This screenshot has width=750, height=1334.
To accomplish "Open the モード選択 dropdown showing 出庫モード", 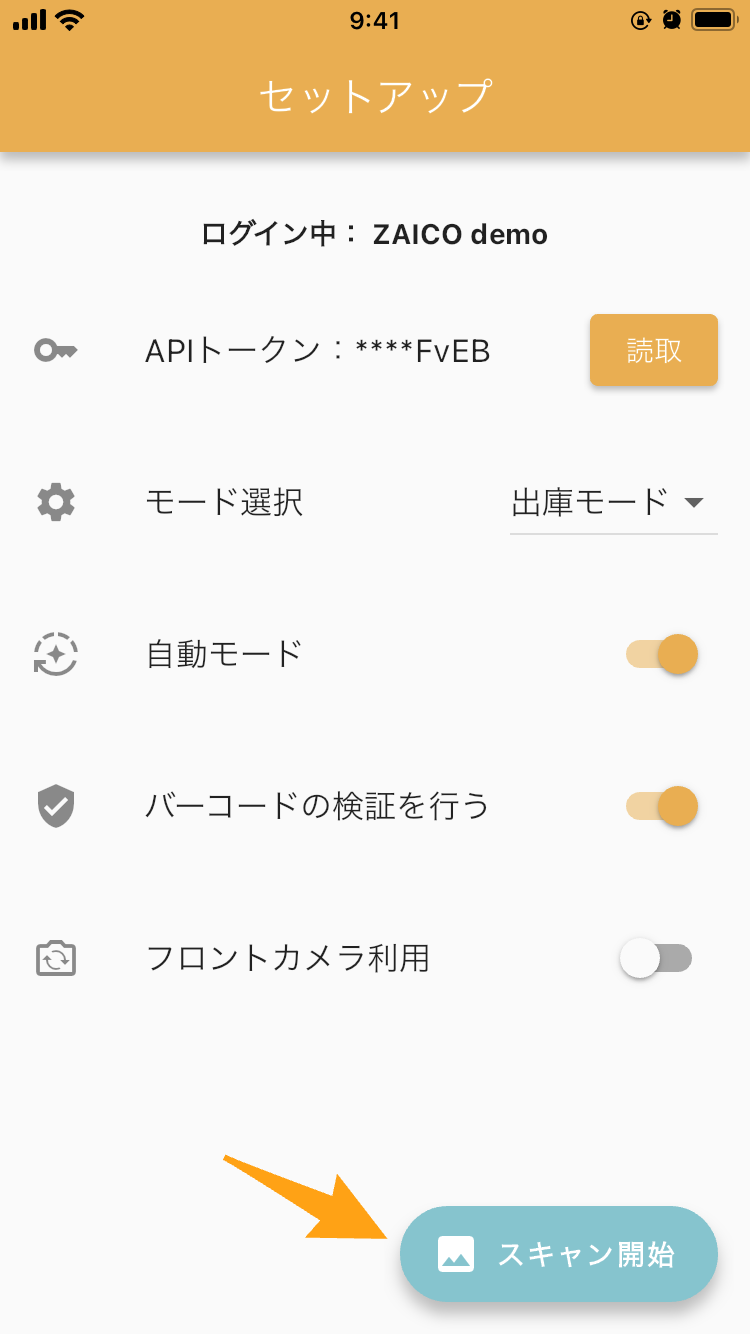I will pyautogui.click(x=613, y=502).
